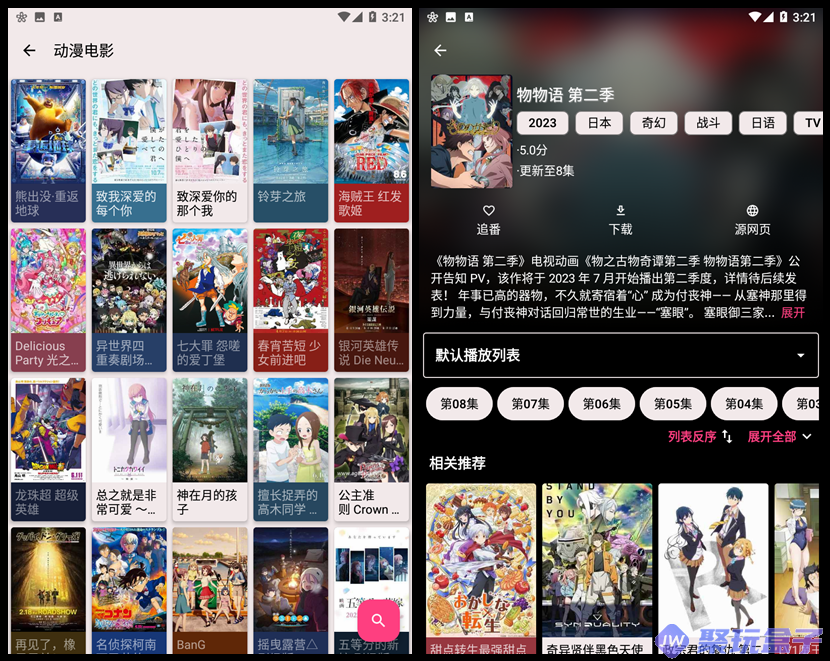Open the 源网页 source webpage

[752, 219]
